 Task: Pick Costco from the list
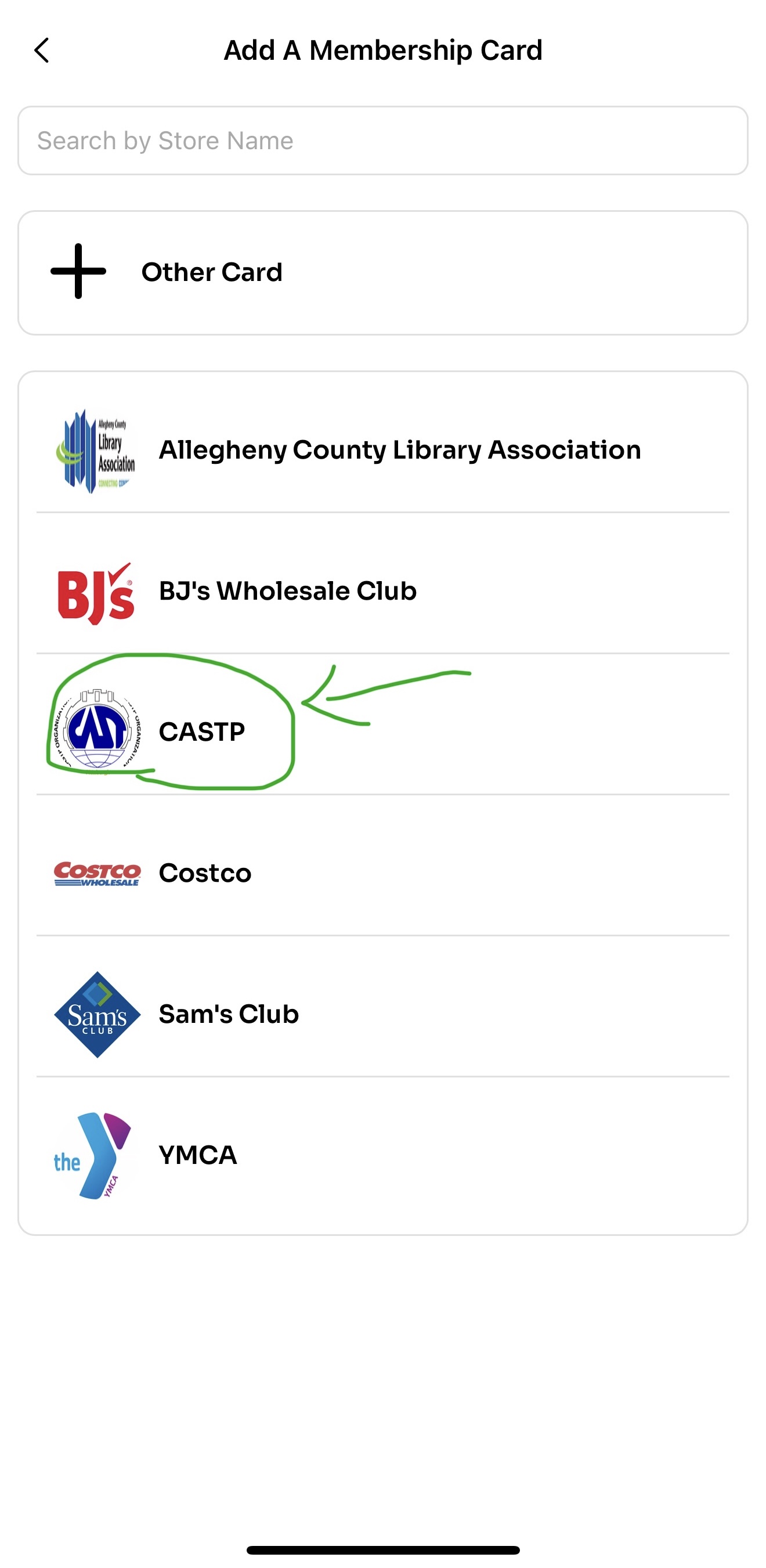point(382,873)
